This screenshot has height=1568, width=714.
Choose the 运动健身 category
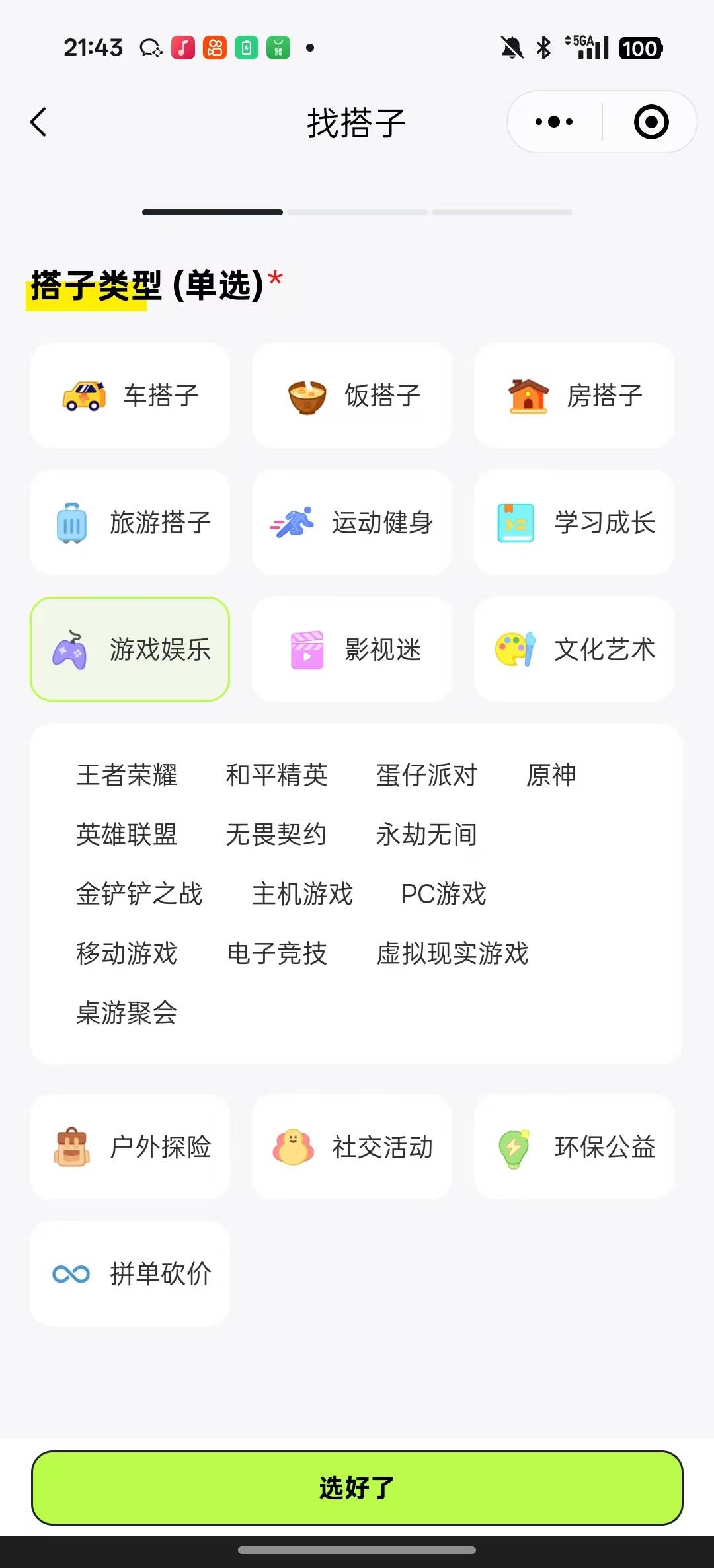click(352, 522)
